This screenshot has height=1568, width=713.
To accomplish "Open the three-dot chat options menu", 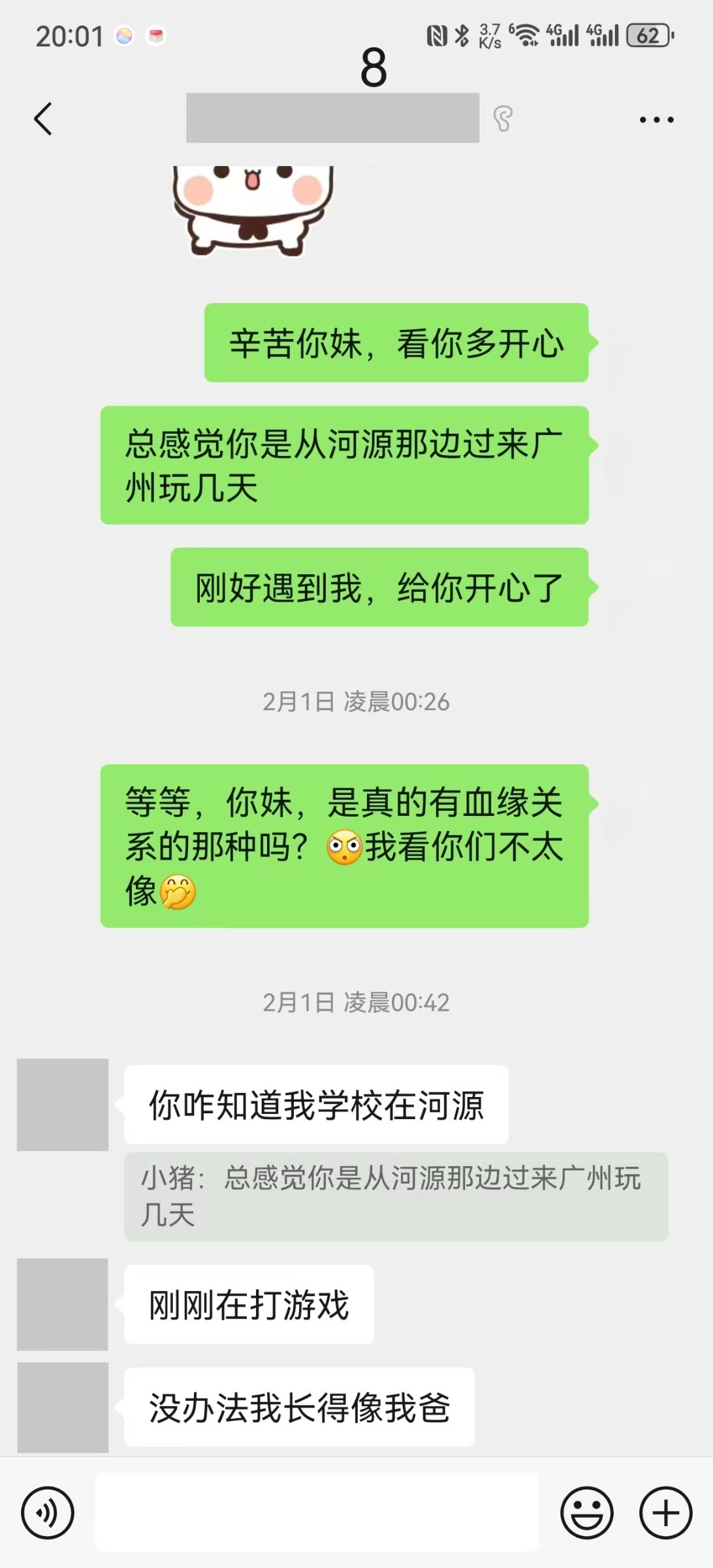I will point(656,120).
